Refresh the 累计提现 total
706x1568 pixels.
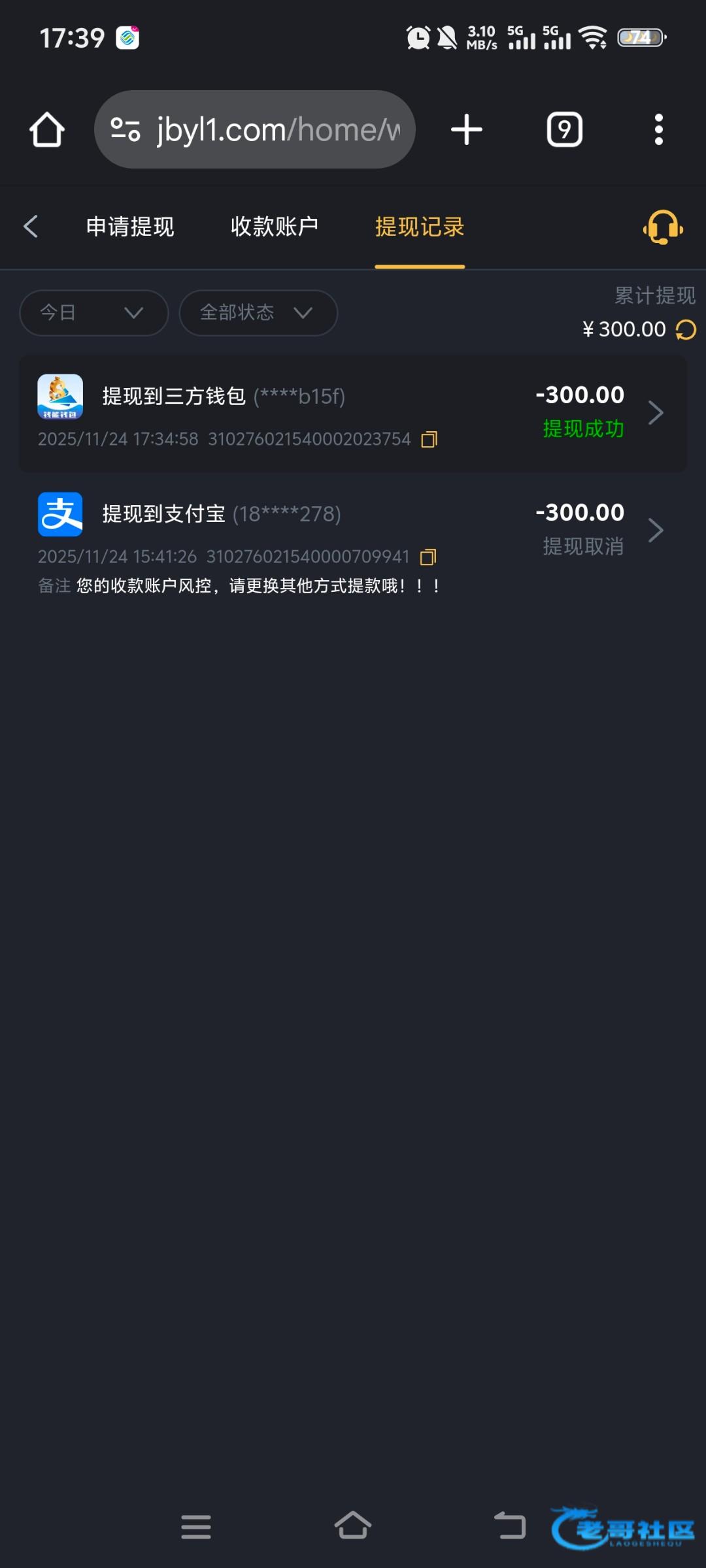point(686,330)
